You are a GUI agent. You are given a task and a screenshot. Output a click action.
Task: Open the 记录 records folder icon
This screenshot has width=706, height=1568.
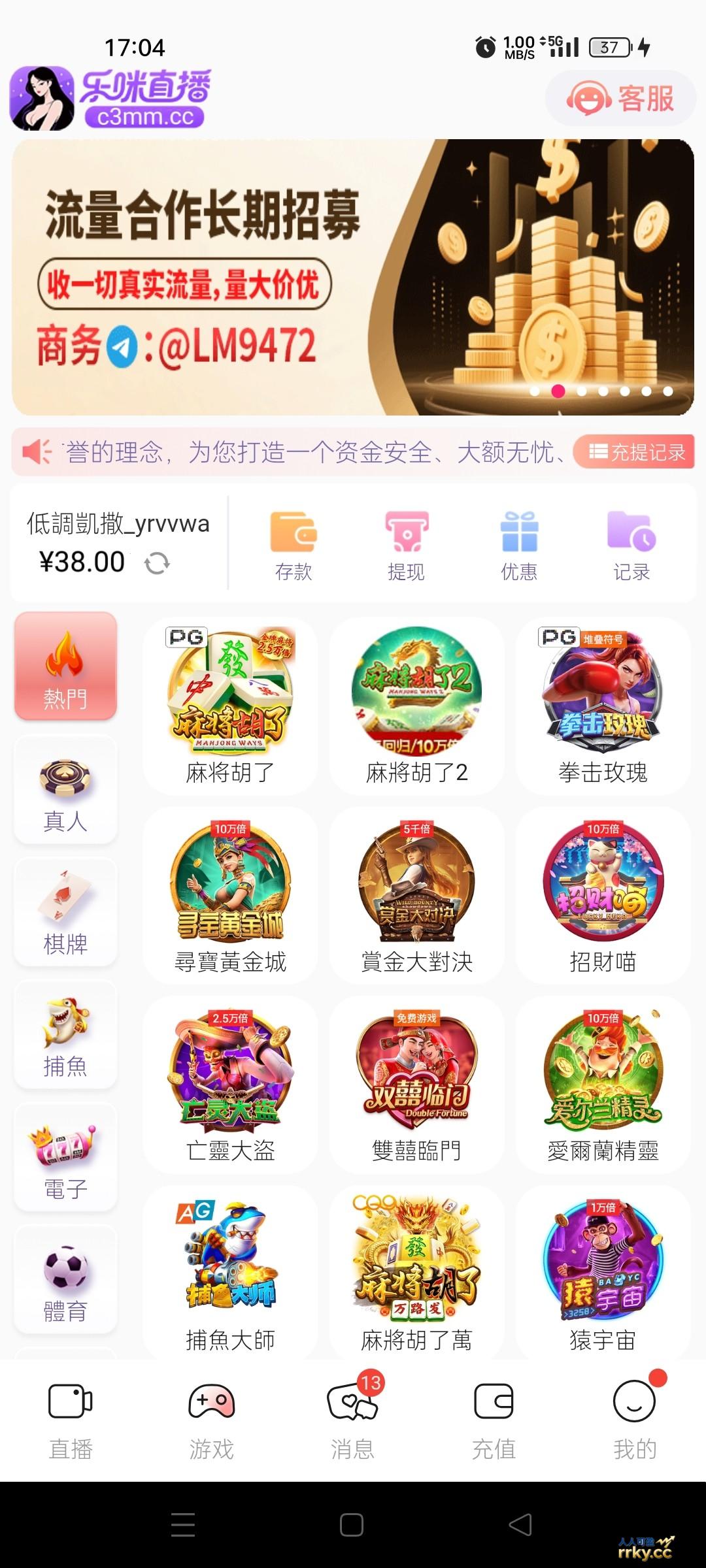pyautogui.click(x=630, y=542)
